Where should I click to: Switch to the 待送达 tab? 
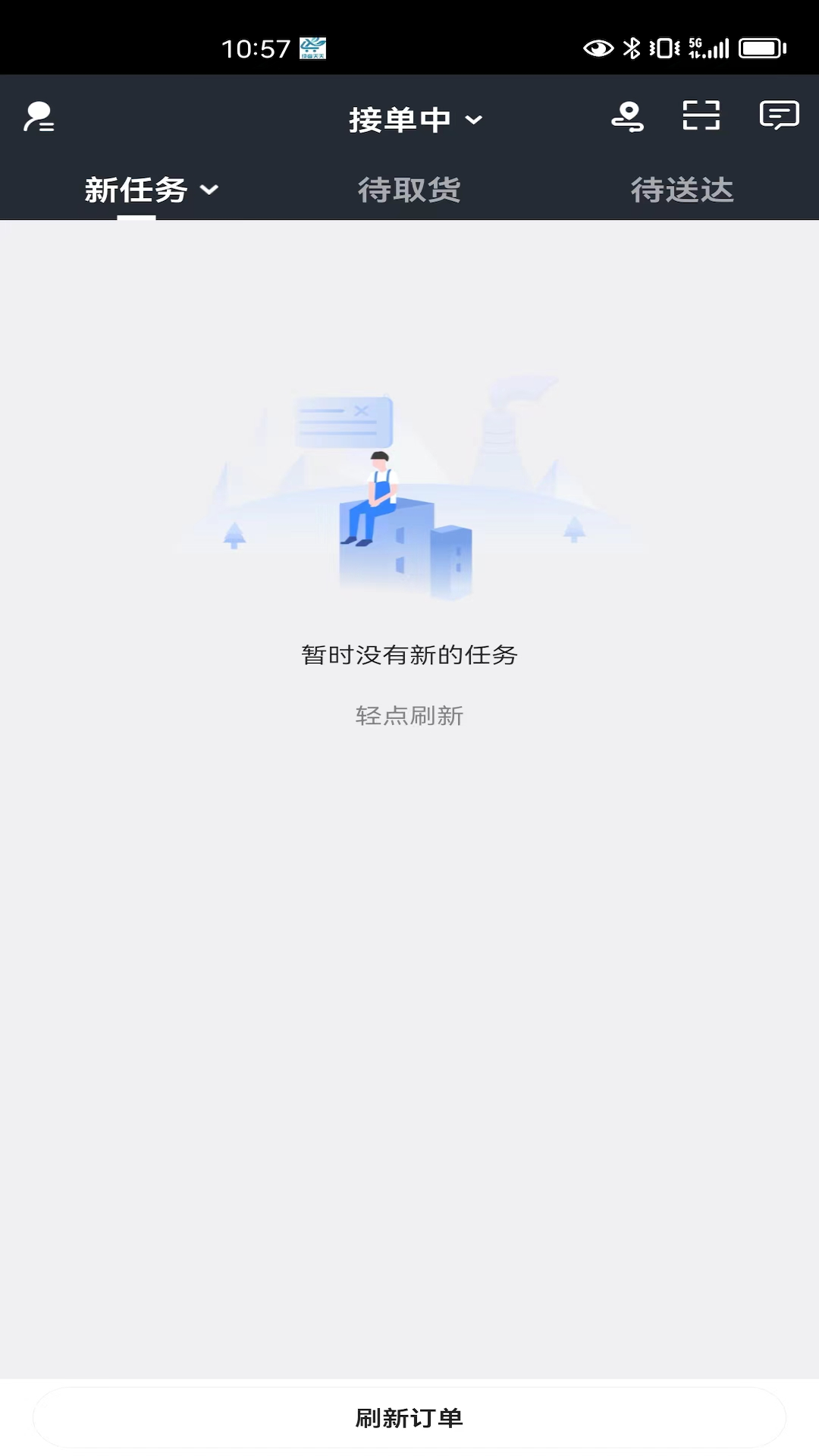tap(682, 190)
